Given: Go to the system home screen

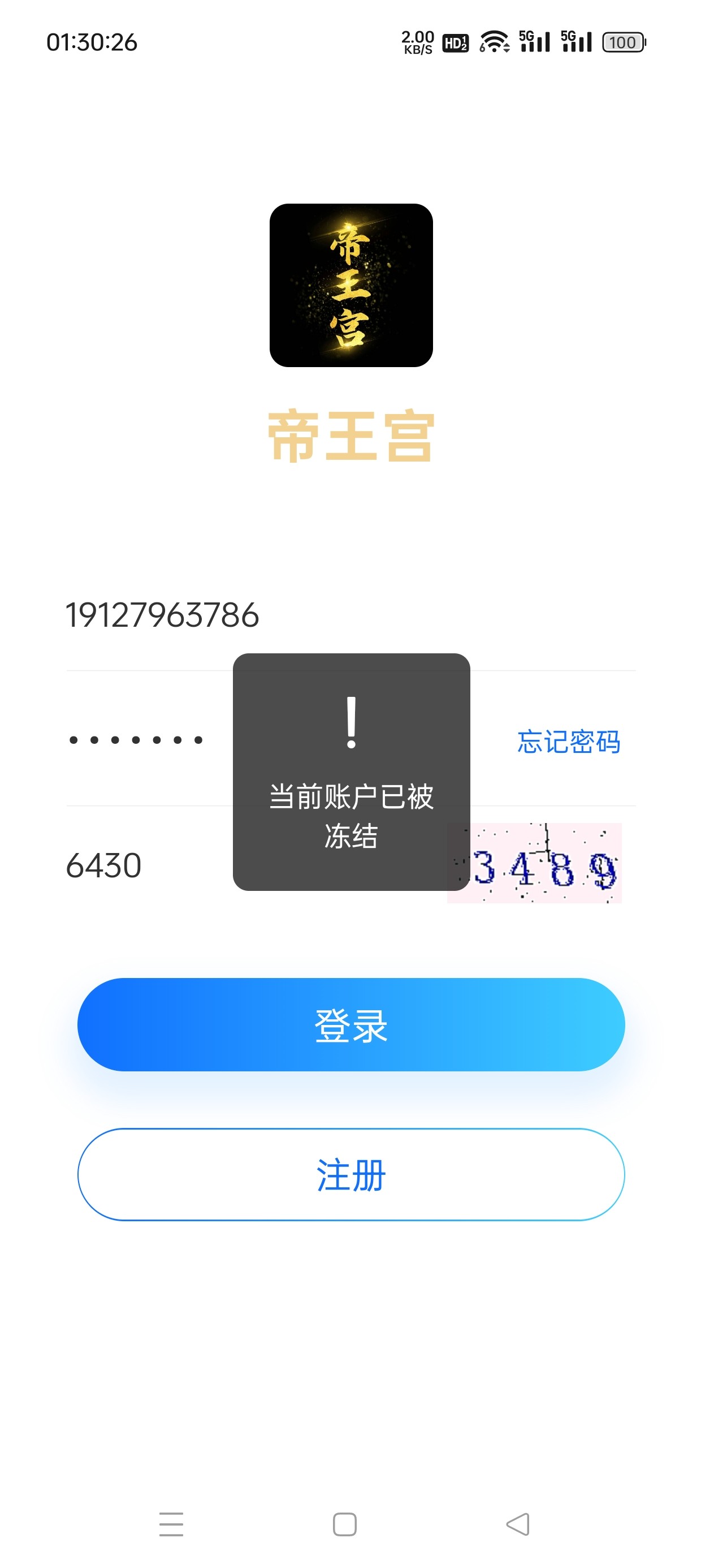Looking at the screenshot, I should [x=344, y=1524].
